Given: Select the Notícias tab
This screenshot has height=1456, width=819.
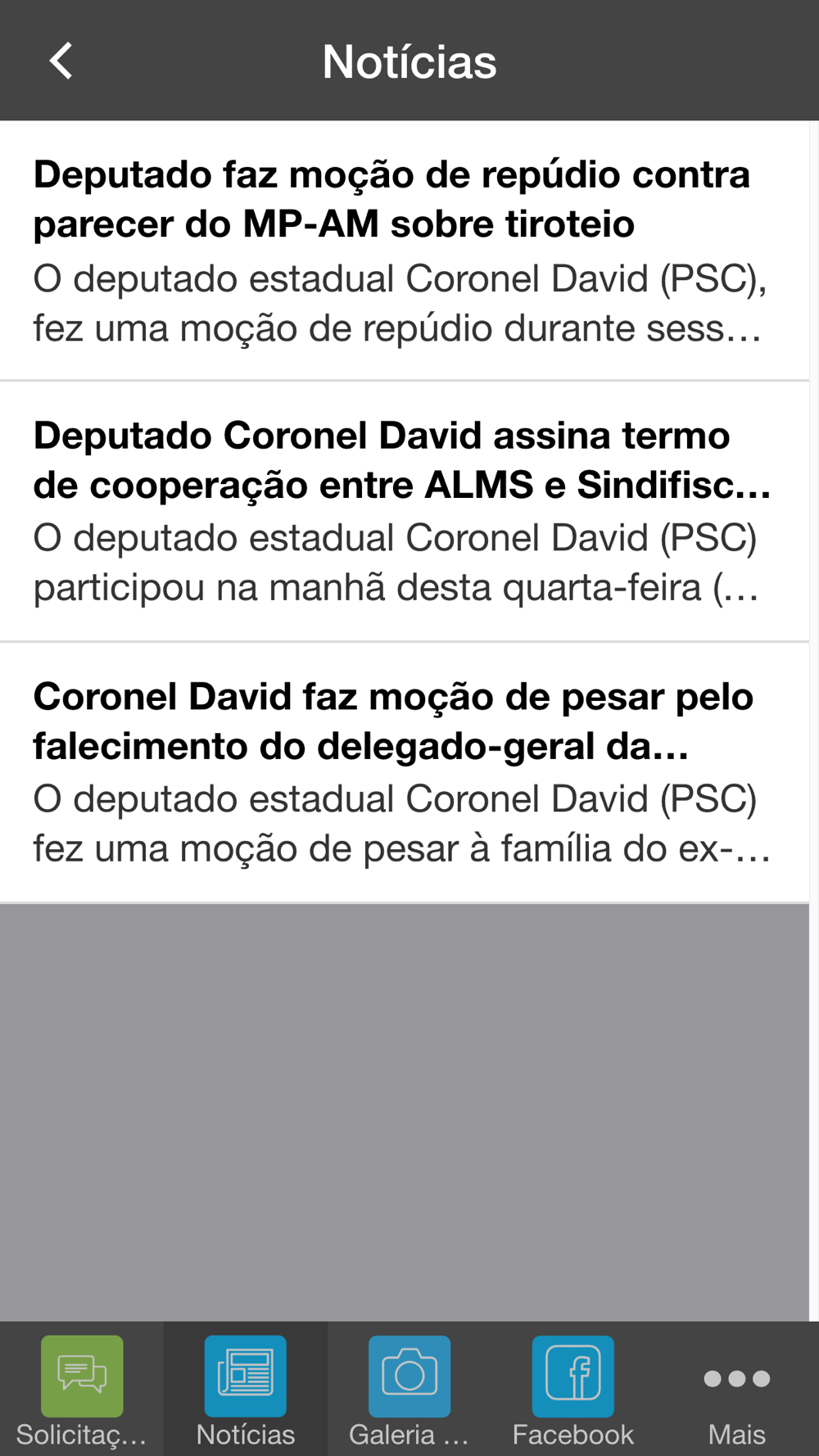Looking at the screenshot, I should (x=246, y=1390).
